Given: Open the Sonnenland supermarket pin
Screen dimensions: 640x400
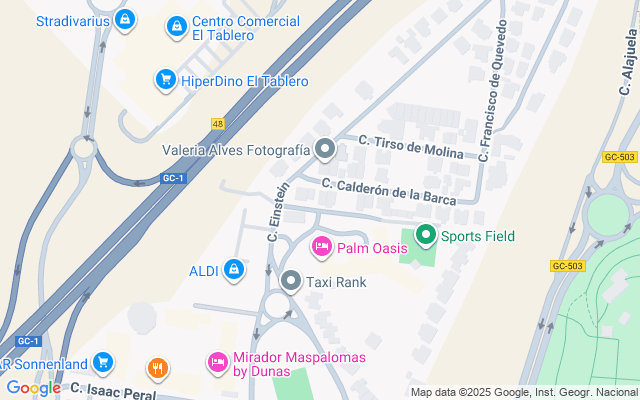Looking at the screenshot, I should tap(103, 362).
